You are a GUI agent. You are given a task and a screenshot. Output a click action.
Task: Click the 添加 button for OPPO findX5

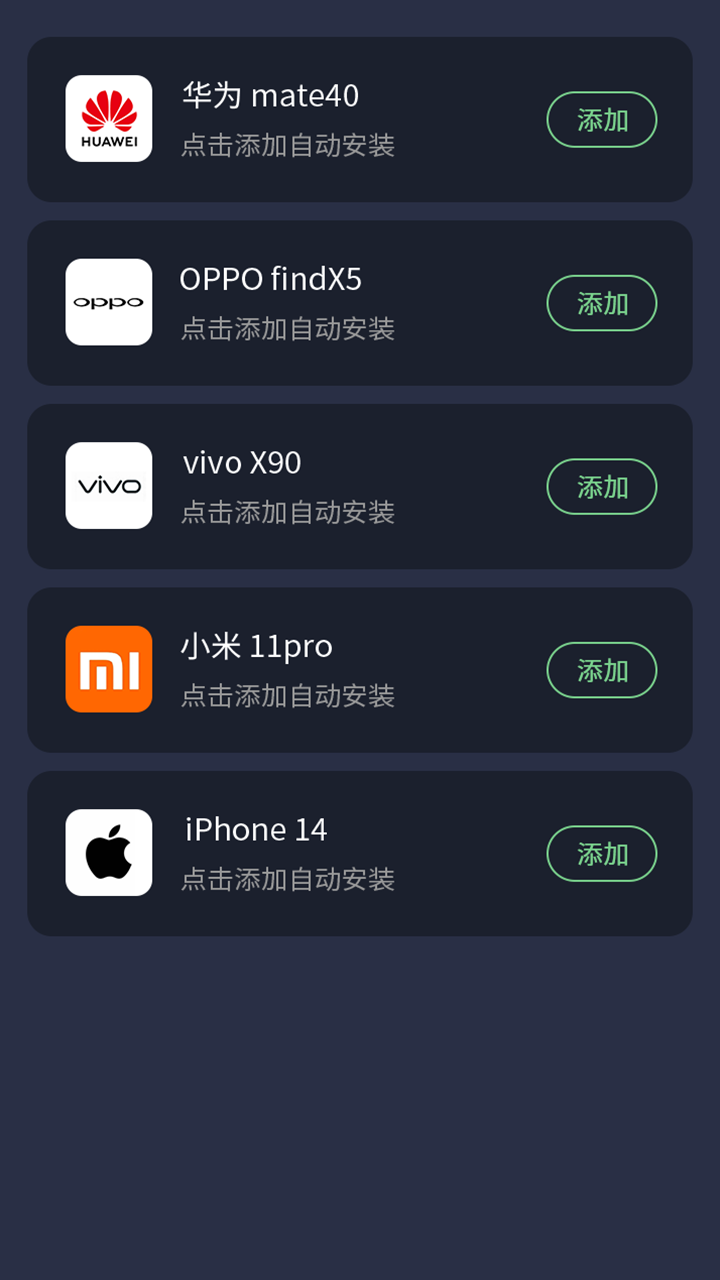pos(601,303)
